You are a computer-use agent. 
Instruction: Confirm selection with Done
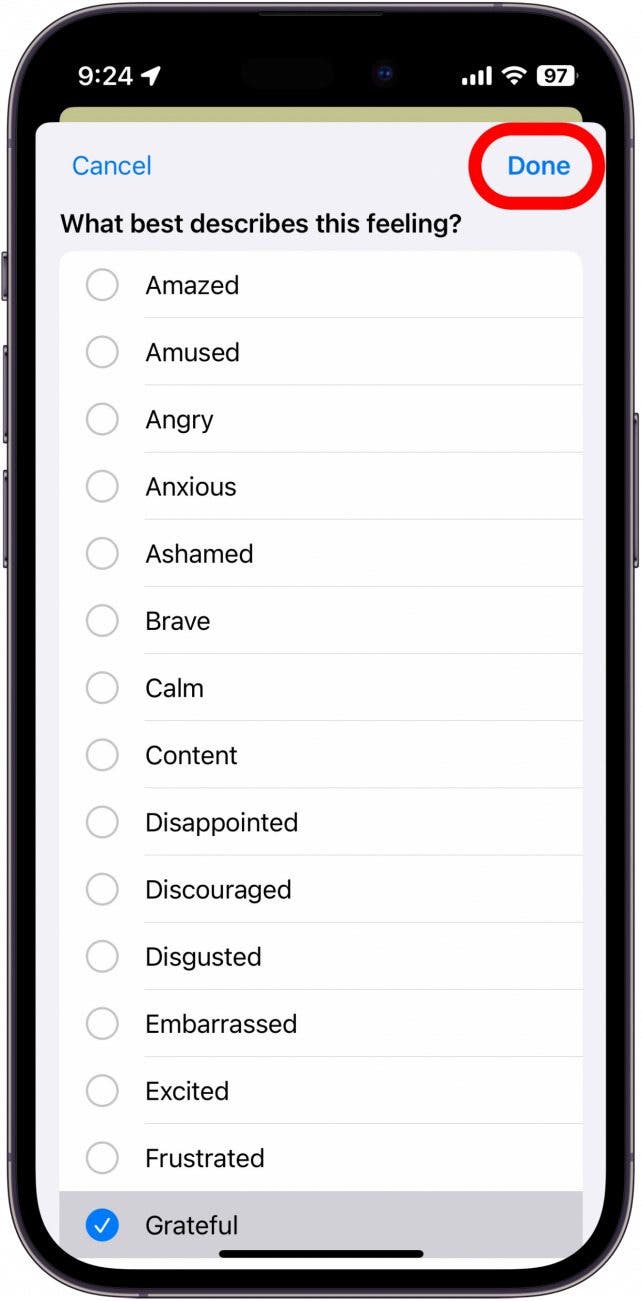pyautogui.click(x=538, y=165)
